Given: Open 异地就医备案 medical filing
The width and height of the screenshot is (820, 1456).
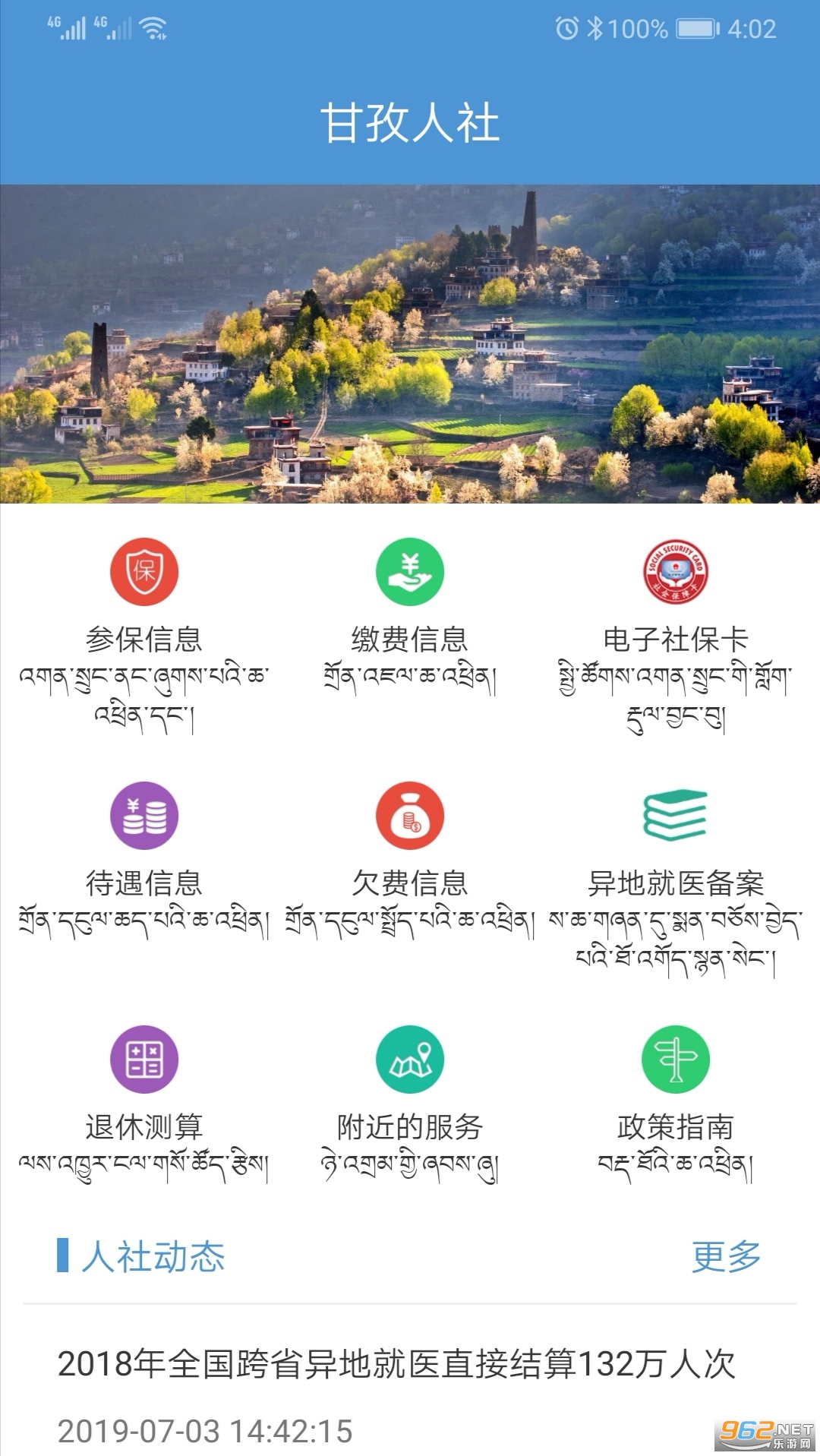Looking at the screenshot, I should pos(675,816).
